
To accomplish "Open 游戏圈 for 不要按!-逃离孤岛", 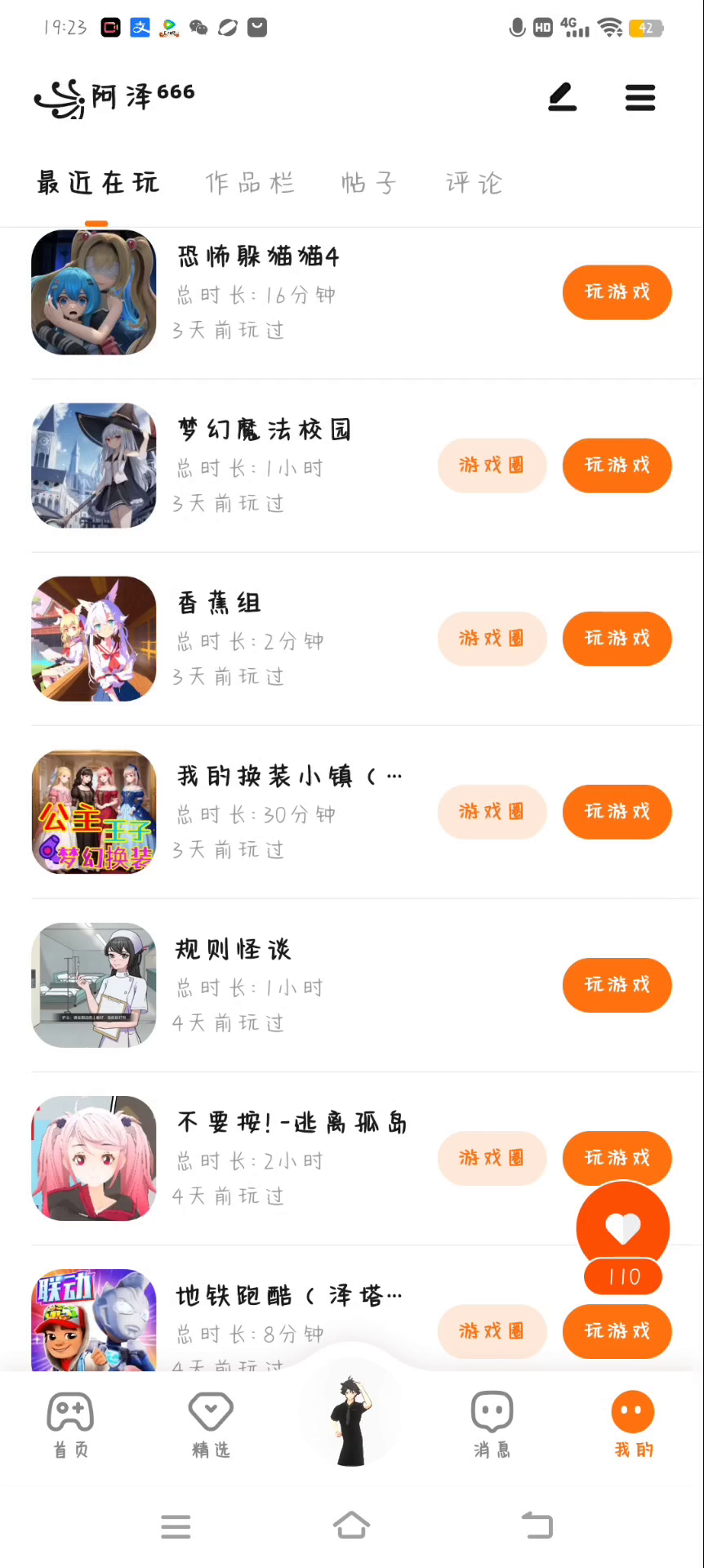I will [492, 1158].
